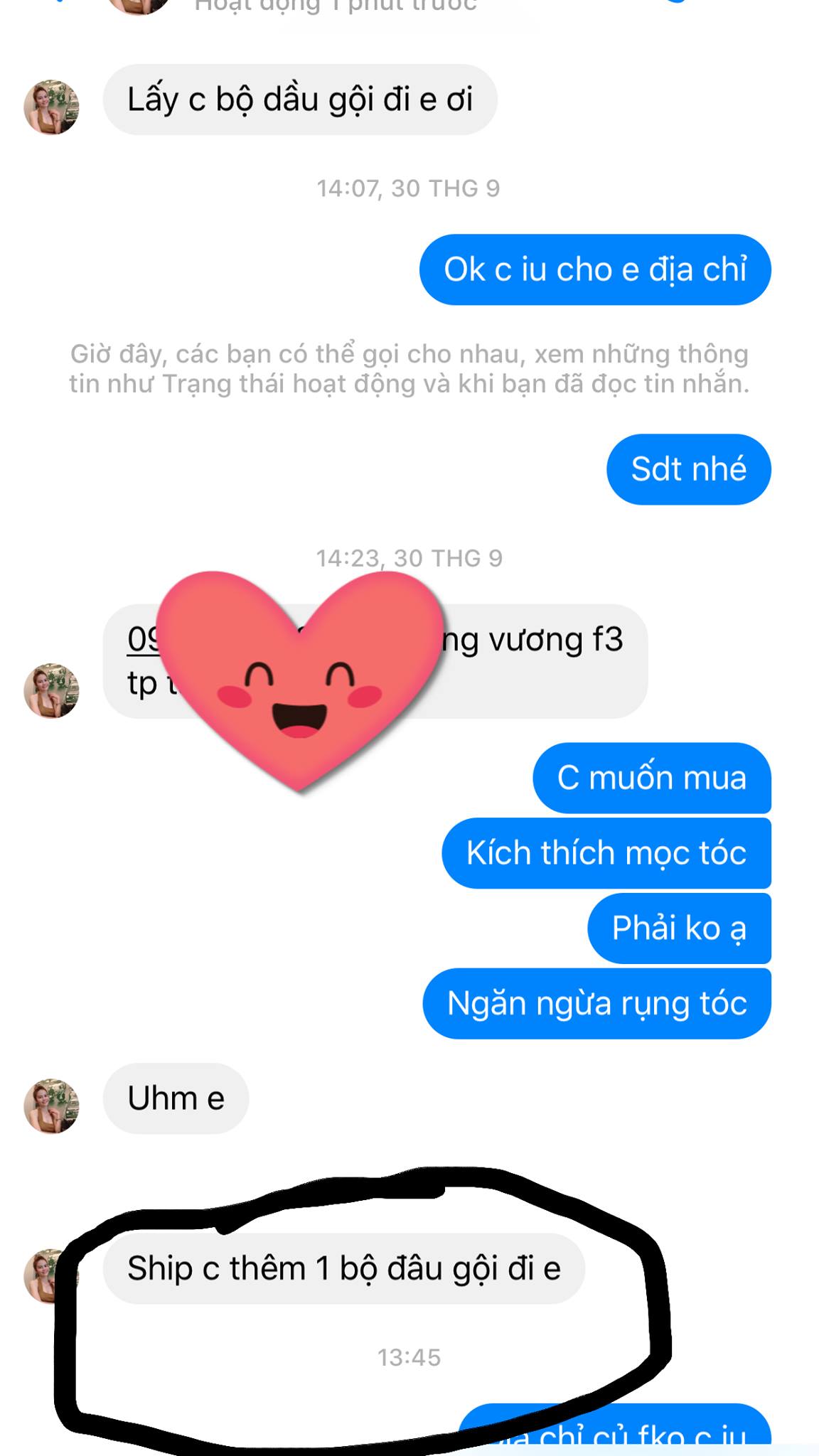Open the underlined phone number starting with 09
The image size is (819, 1456).
click(142, 639)
